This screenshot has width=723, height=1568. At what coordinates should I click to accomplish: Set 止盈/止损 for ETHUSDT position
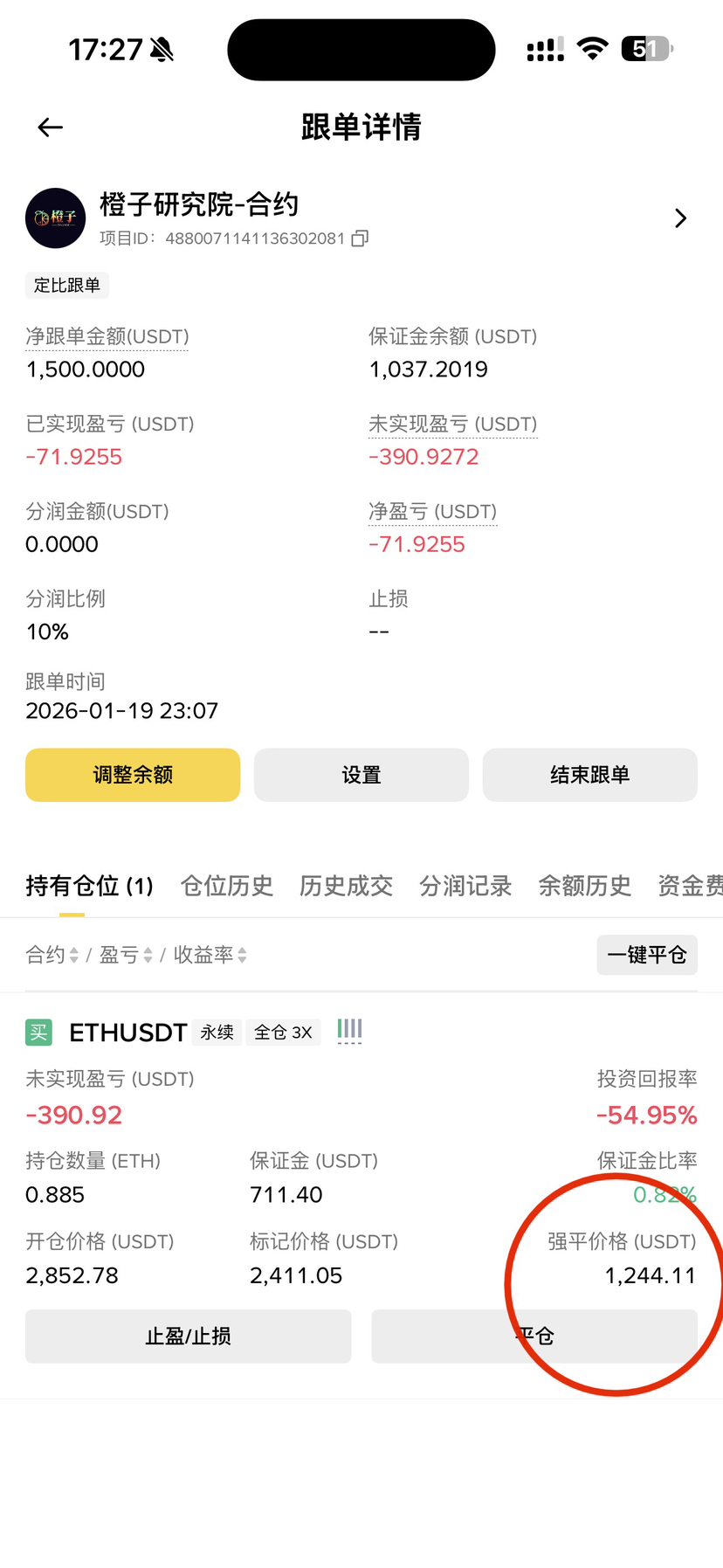tap(188, 1336)
